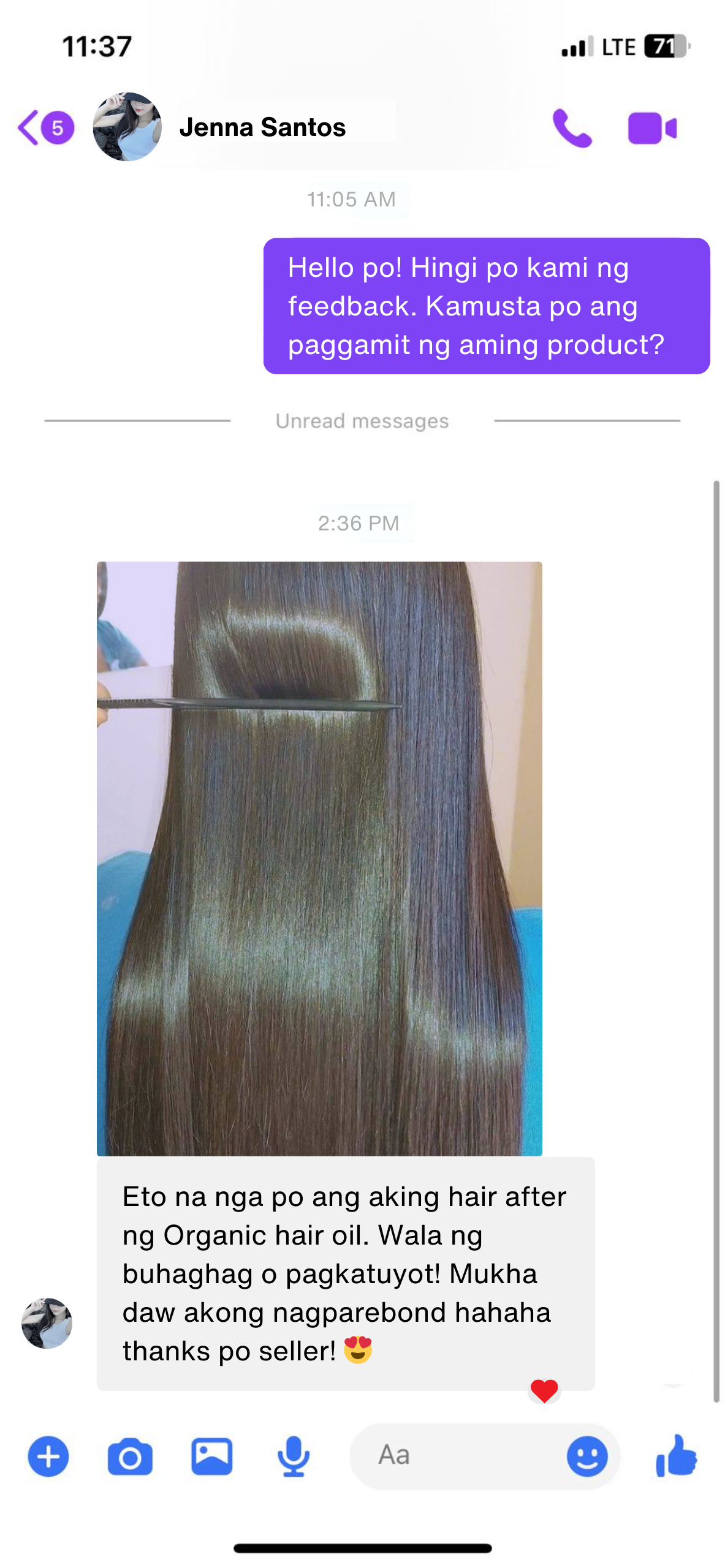Open the hair photo sent at 2:36 PM
The image size is (725, 1568).
[x=319, y=858]
